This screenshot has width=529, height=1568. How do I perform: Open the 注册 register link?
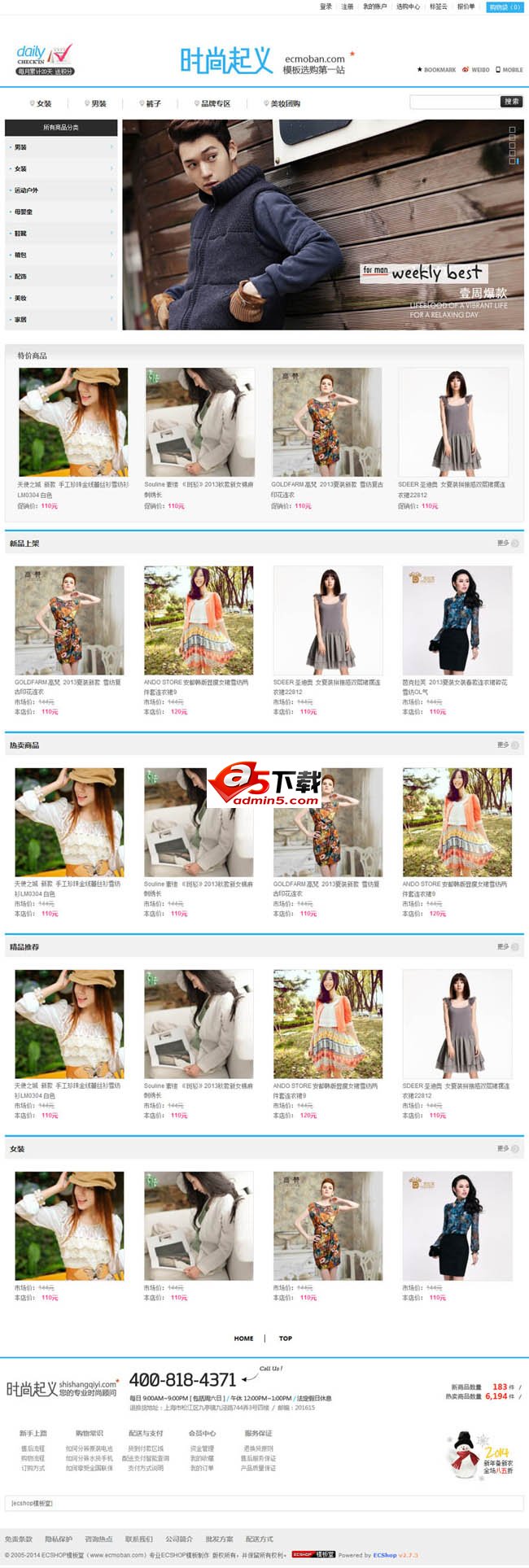pos(348,7)
